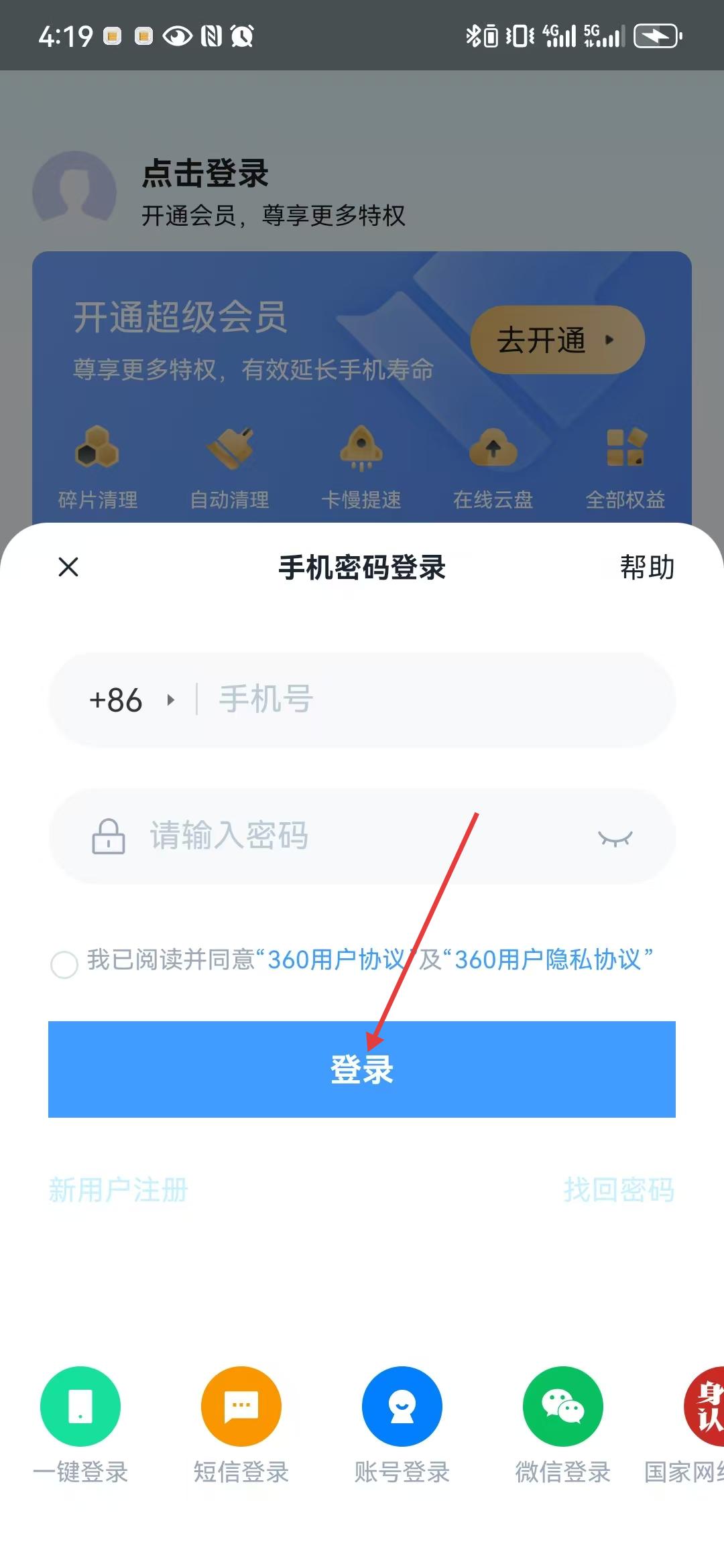Screen dimensions: 724x1568
Task: Choose 微信登录 WeChat login
Action: [563, 1406]
